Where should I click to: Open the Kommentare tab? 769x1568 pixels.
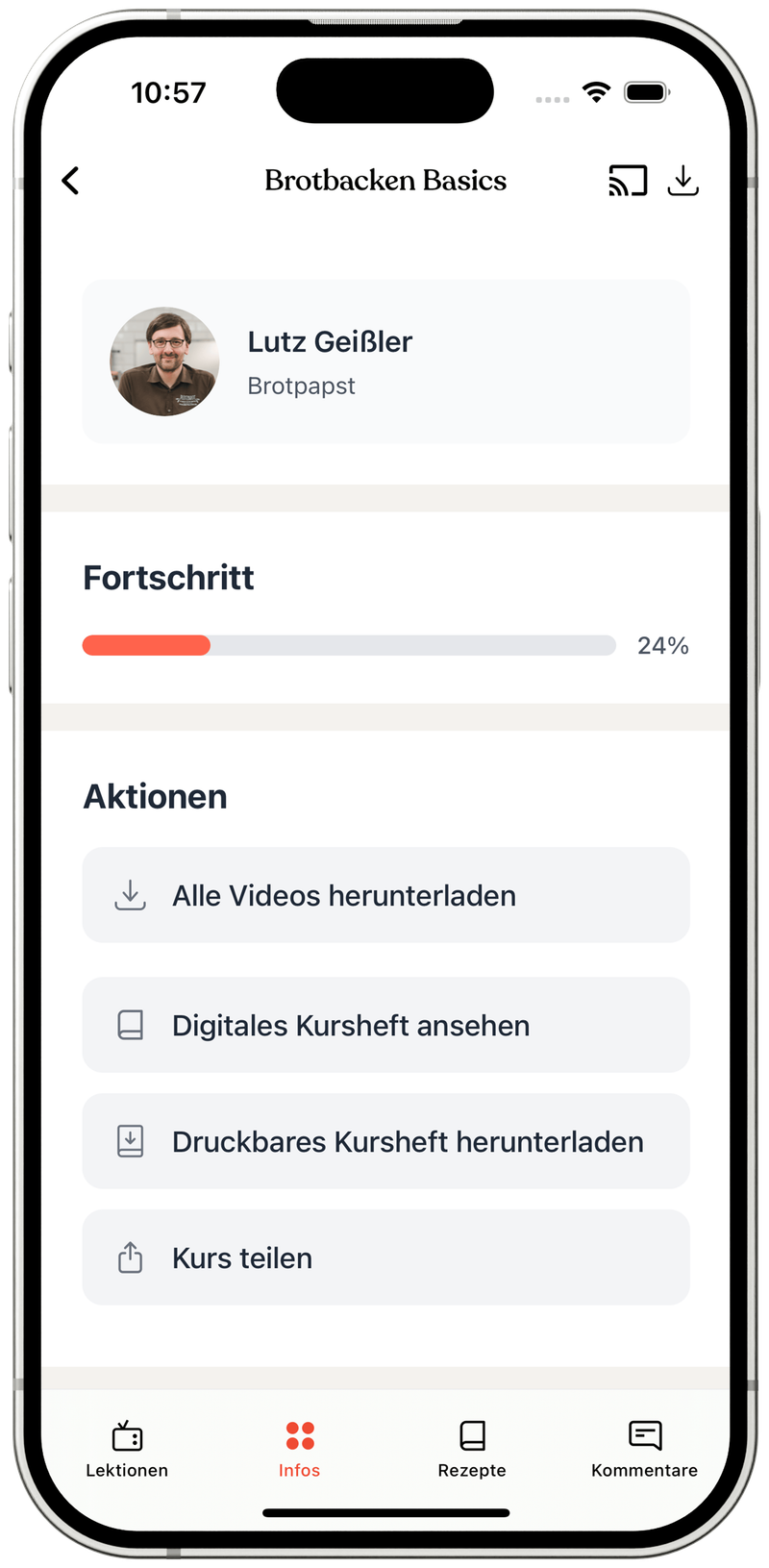(644, 1449)
